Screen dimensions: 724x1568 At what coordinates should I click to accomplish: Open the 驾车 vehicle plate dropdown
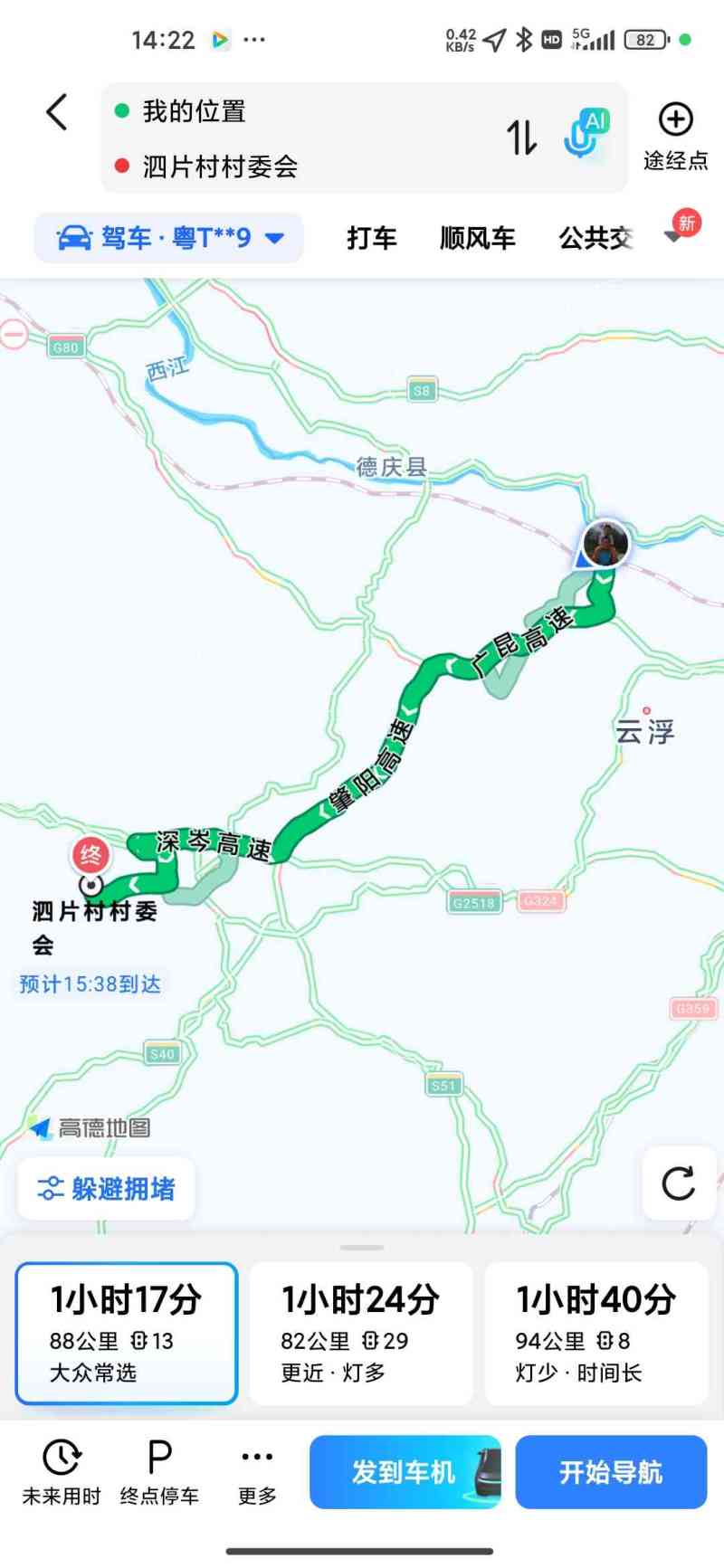point(169,238)
